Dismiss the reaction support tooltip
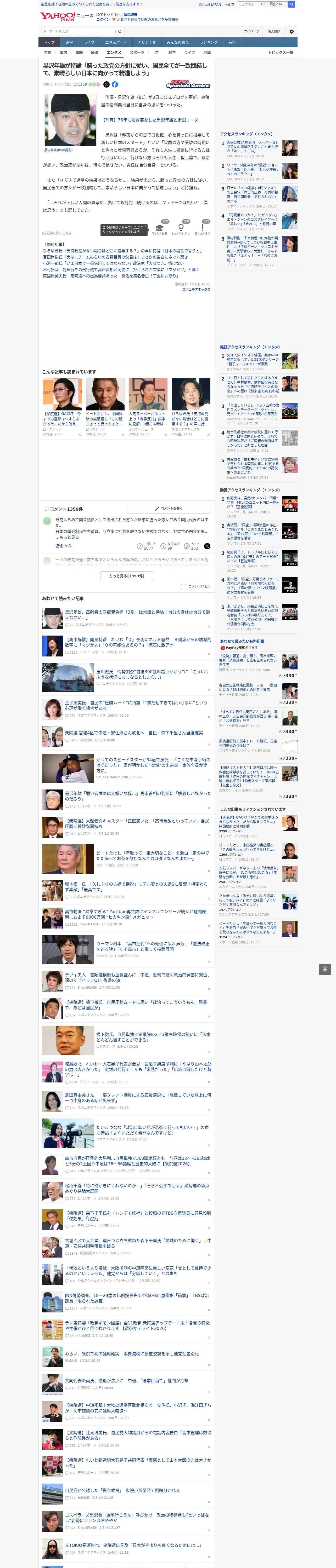Image resolution: width=336 pixels, height=1568 pixels. coord(145,226)
